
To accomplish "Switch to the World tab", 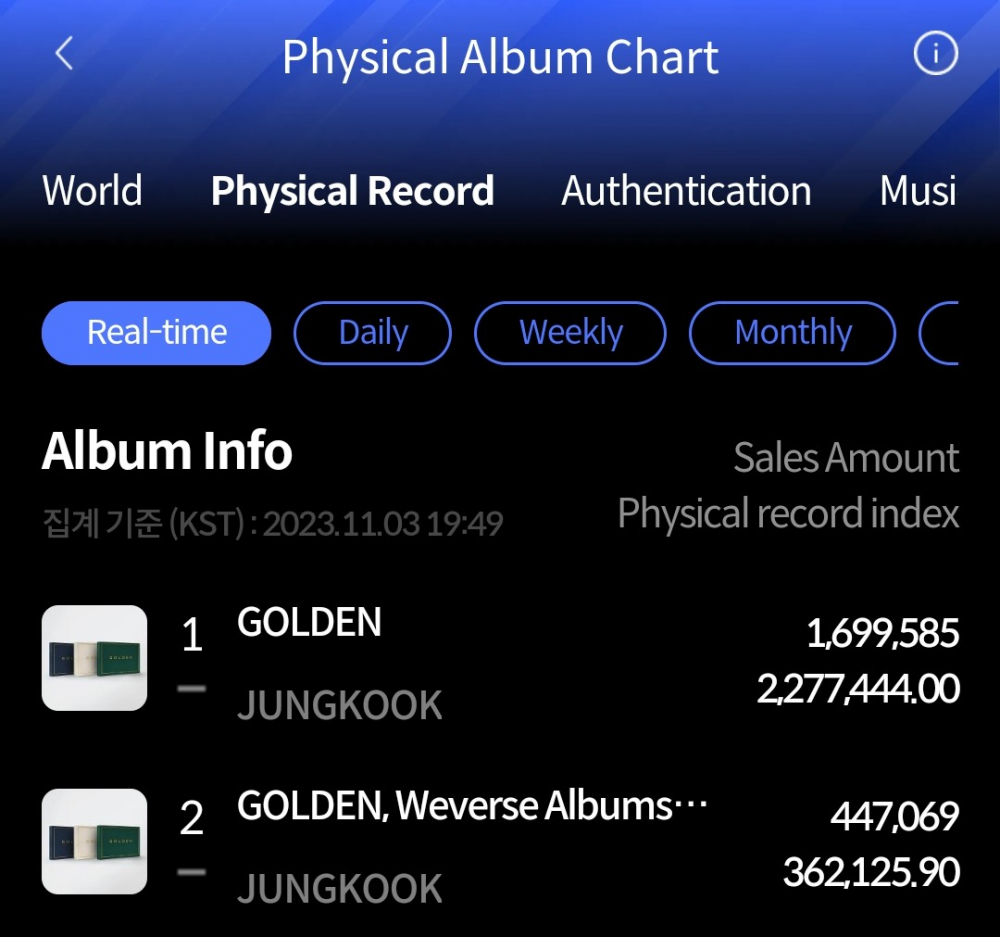I will (x=92, y=190).
